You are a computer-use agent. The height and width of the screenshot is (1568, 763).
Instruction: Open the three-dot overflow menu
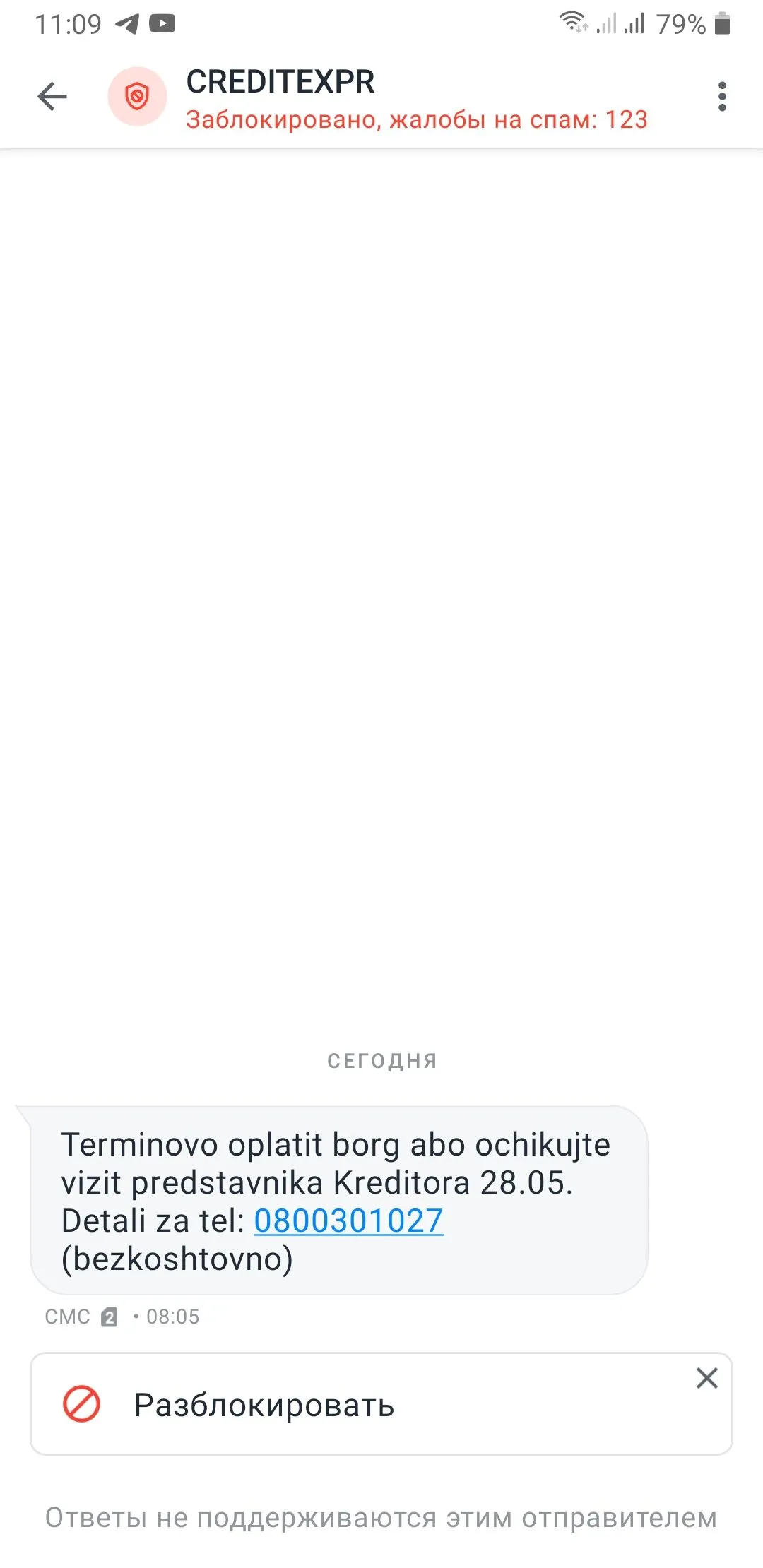click(x=721, y=97)
